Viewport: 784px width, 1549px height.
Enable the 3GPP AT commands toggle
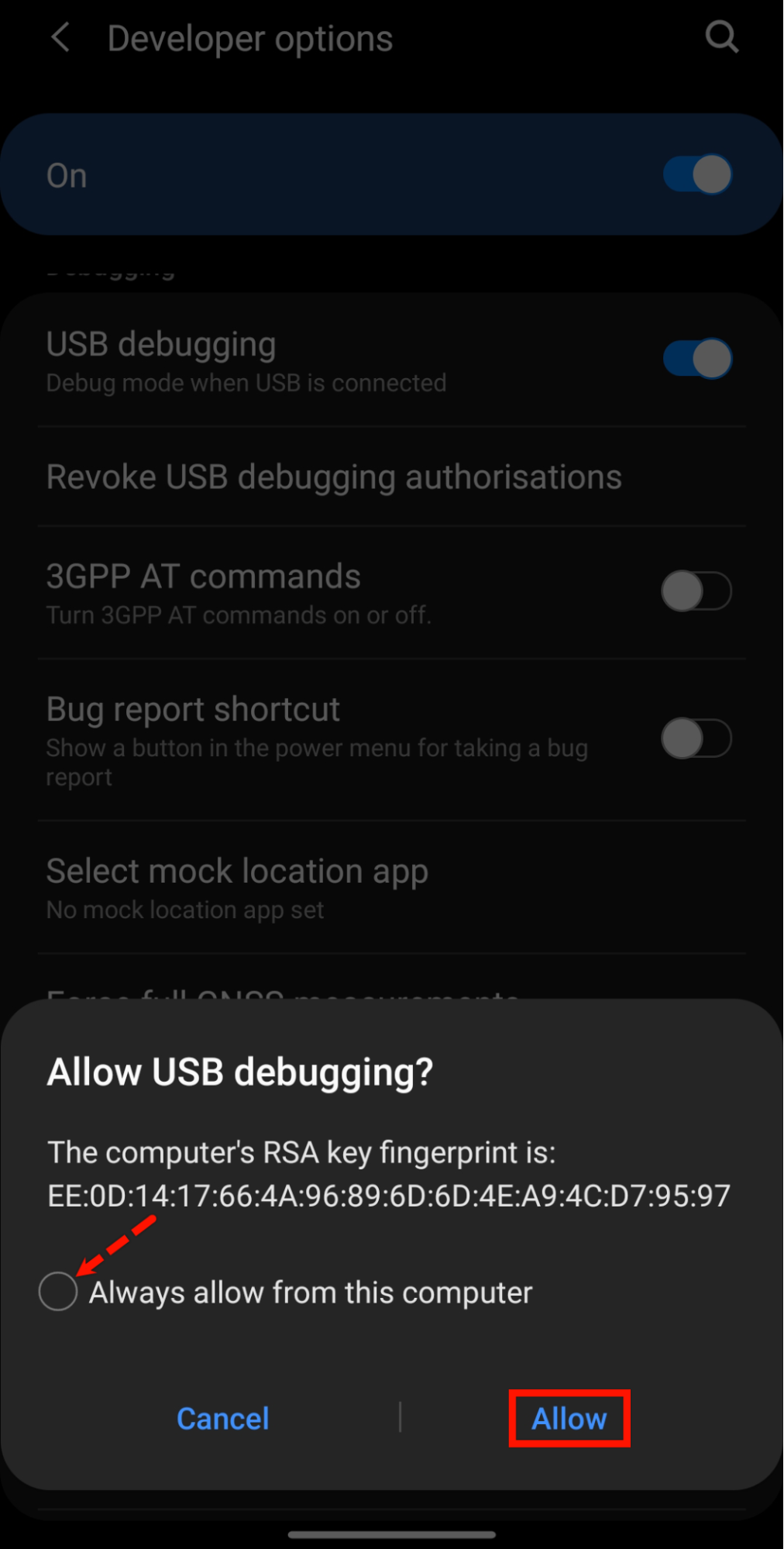click(x=696, y=590)
